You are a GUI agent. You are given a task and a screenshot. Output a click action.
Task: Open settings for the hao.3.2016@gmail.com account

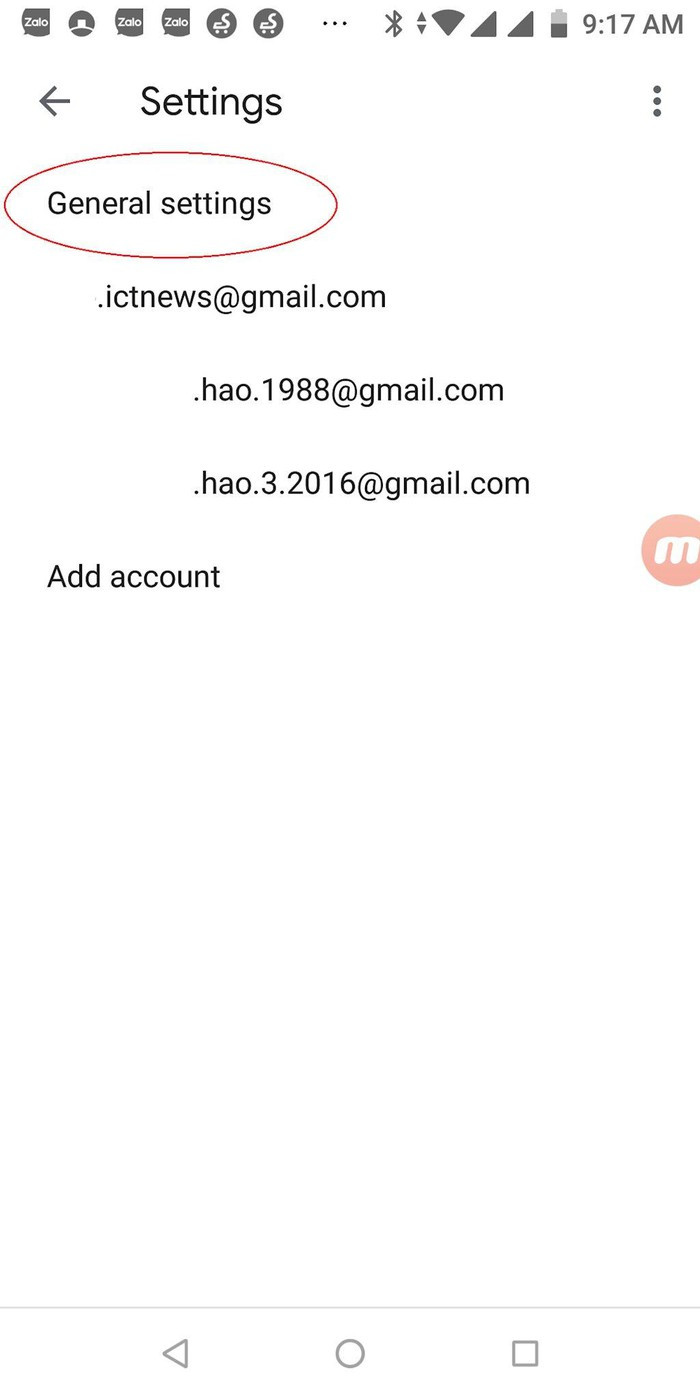(360, 484)
